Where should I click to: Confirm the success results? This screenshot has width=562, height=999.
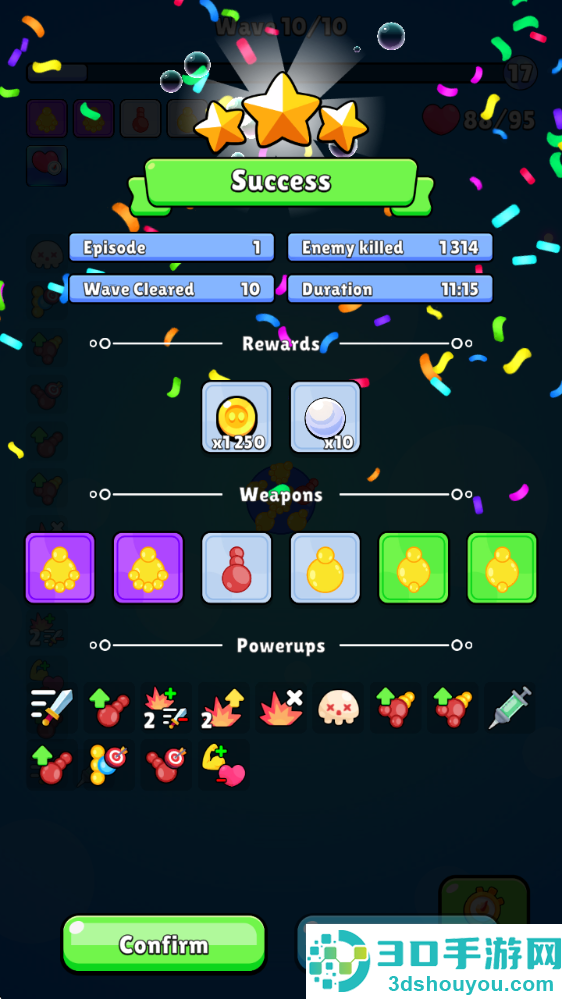click(164, 944)
